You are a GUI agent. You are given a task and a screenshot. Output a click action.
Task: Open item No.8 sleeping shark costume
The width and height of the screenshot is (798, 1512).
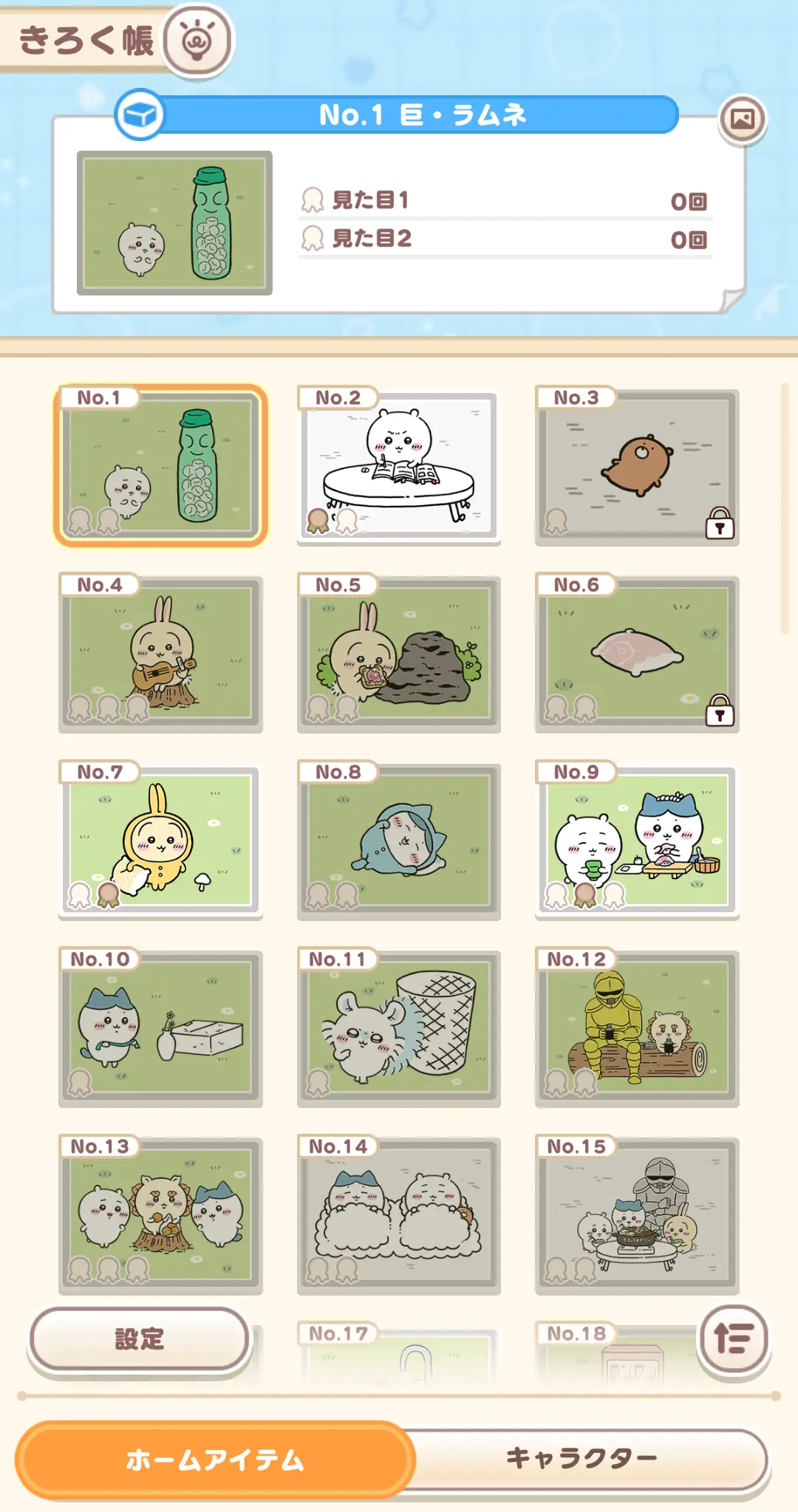tap(399, 841)
